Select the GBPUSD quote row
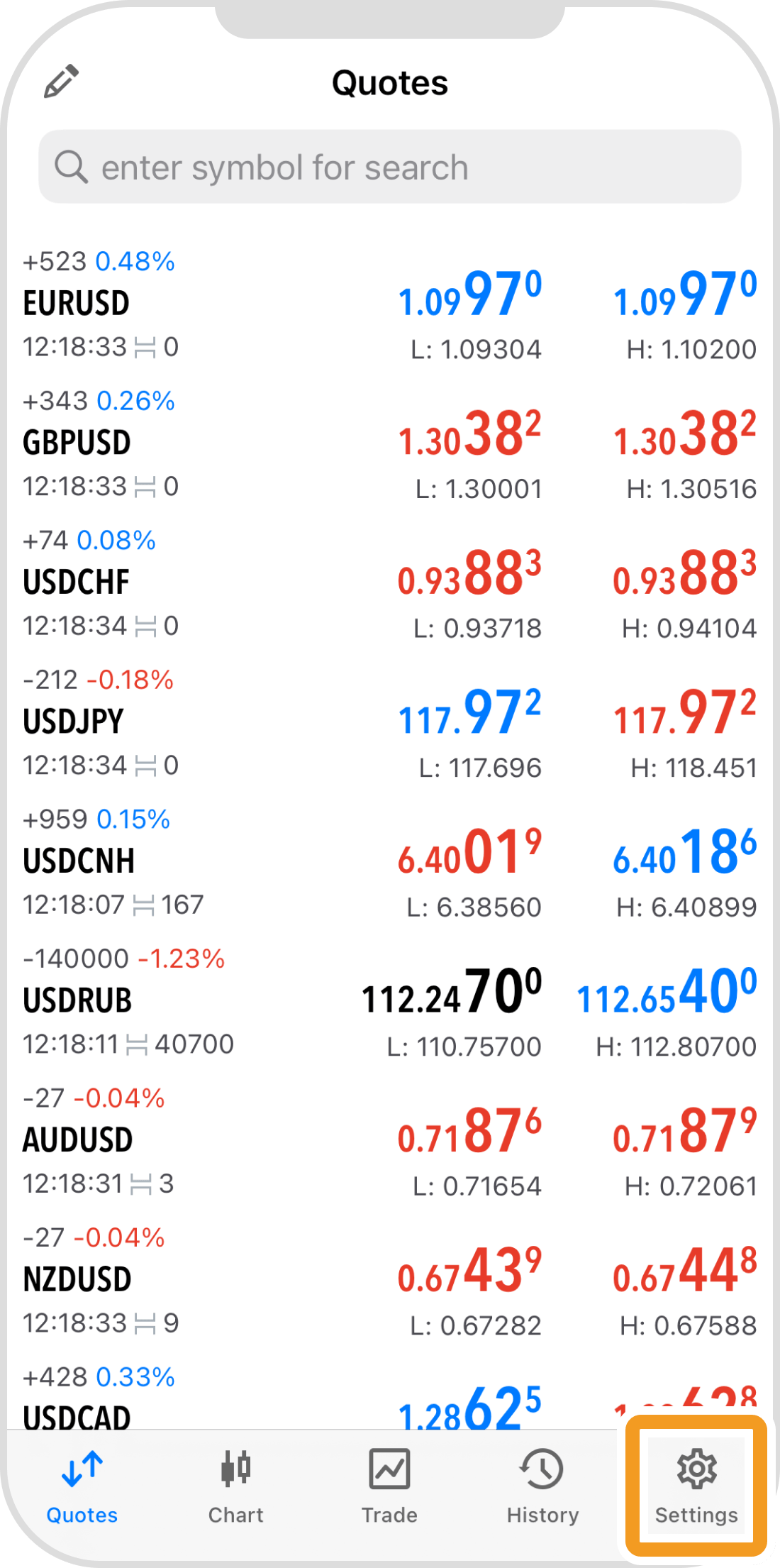 pos(390,444)
